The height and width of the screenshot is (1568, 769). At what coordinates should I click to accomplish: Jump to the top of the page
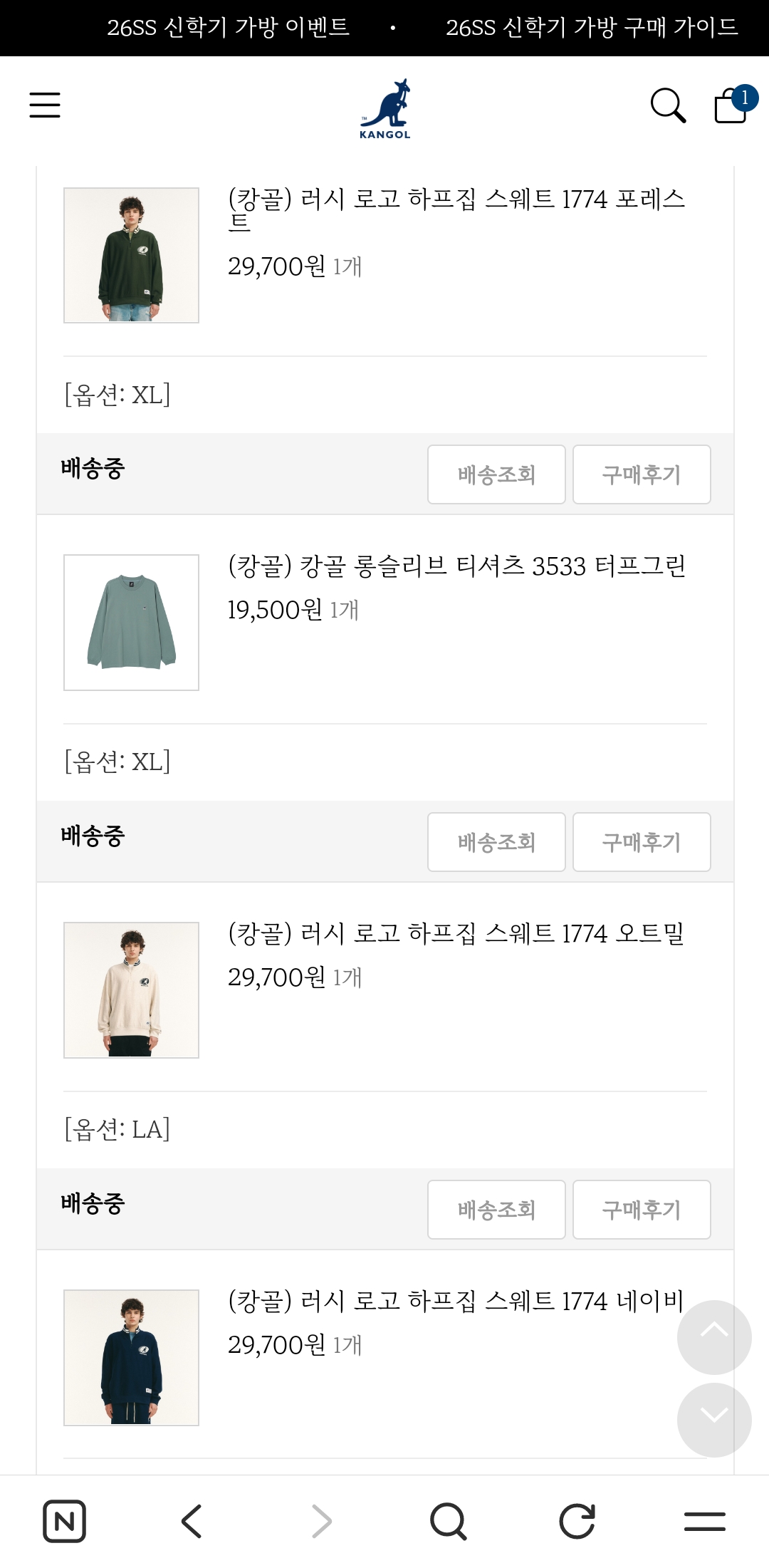[714, 1337]
